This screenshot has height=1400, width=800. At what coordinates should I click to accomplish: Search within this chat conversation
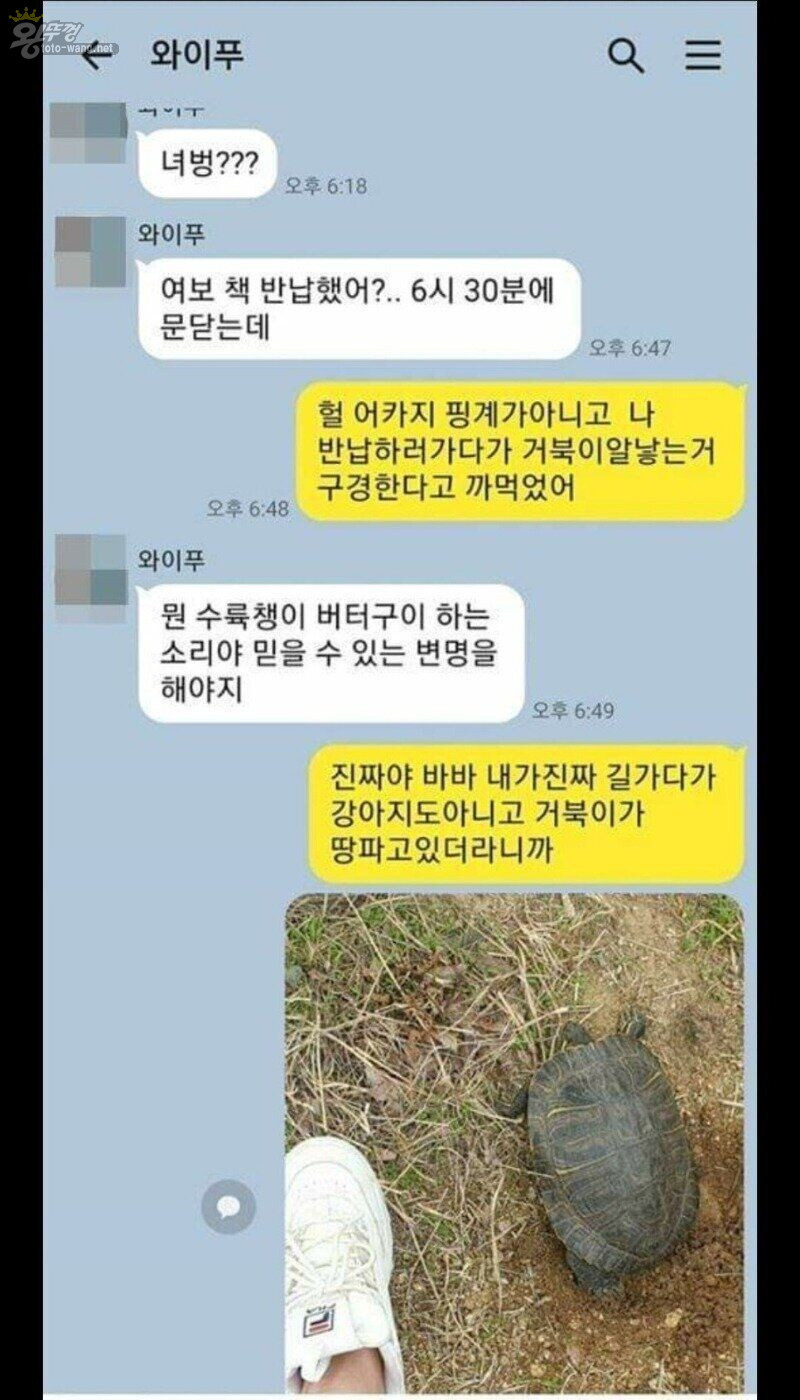click(x=626, y=56)
